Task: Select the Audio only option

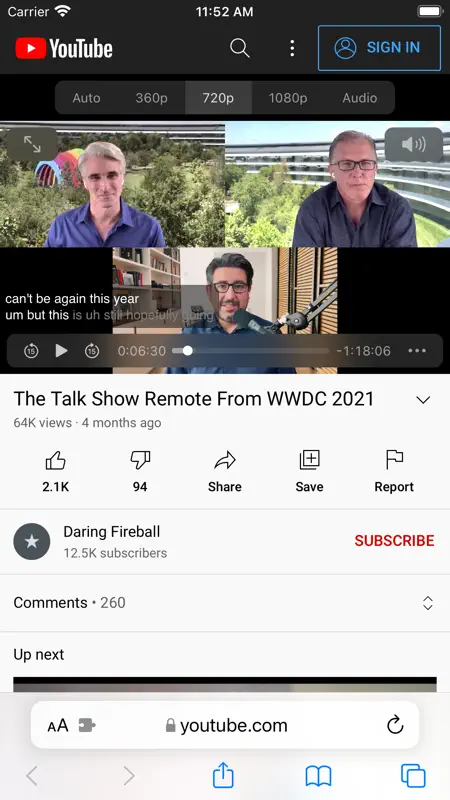Action: pos(360,98)
